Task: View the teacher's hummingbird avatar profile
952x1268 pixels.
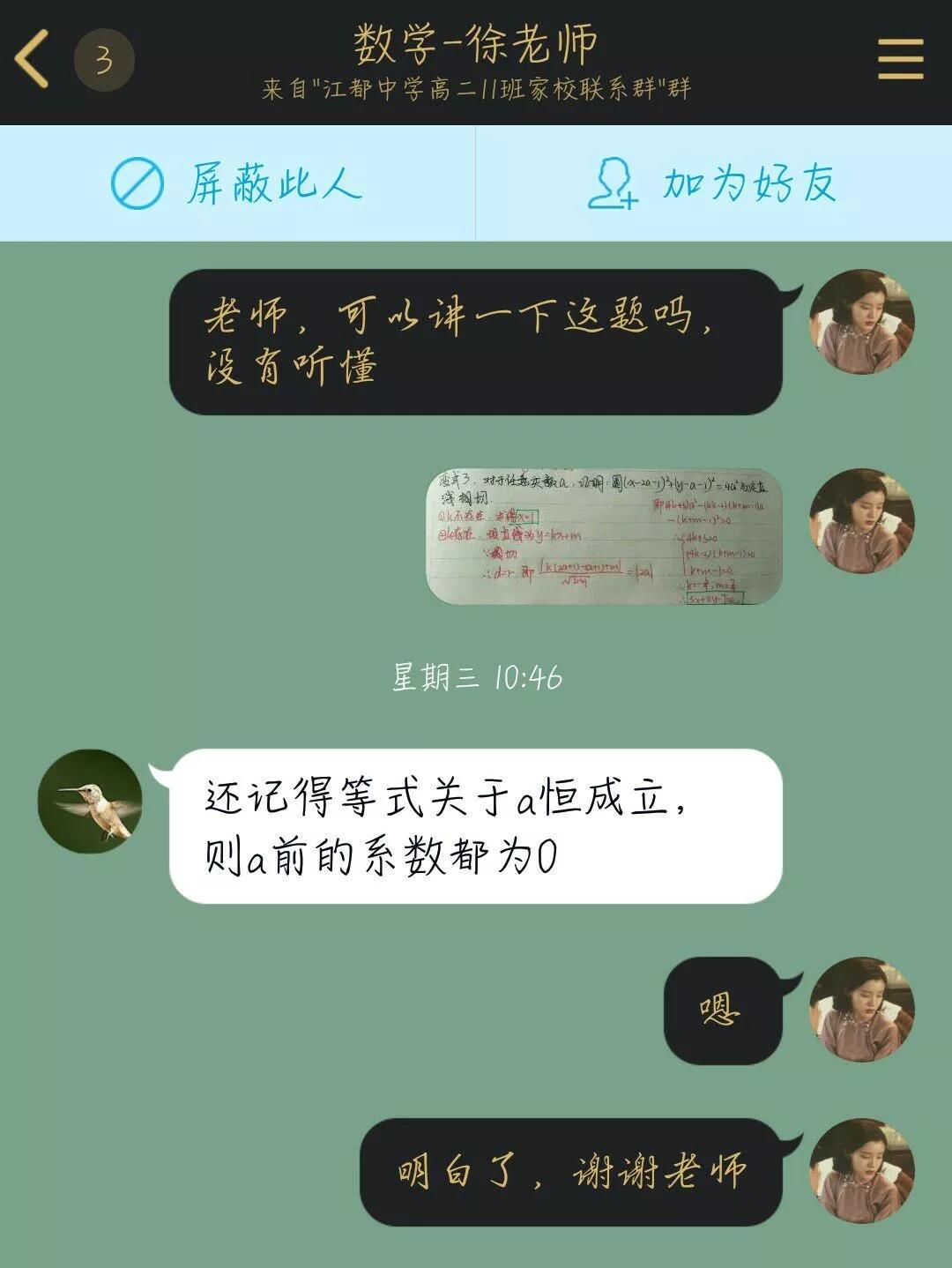Action: point(90,802)
